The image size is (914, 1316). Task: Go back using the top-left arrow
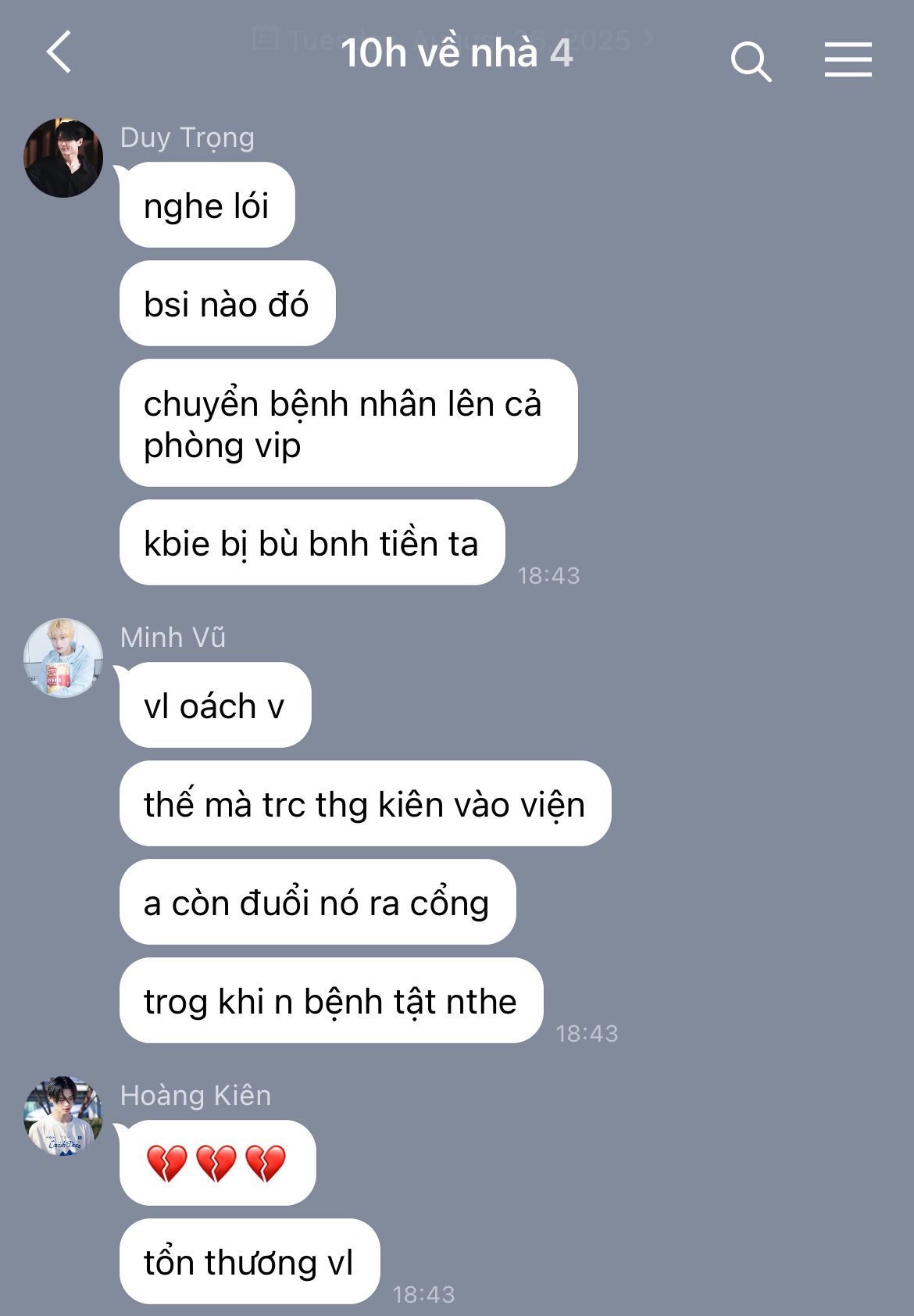59,52
